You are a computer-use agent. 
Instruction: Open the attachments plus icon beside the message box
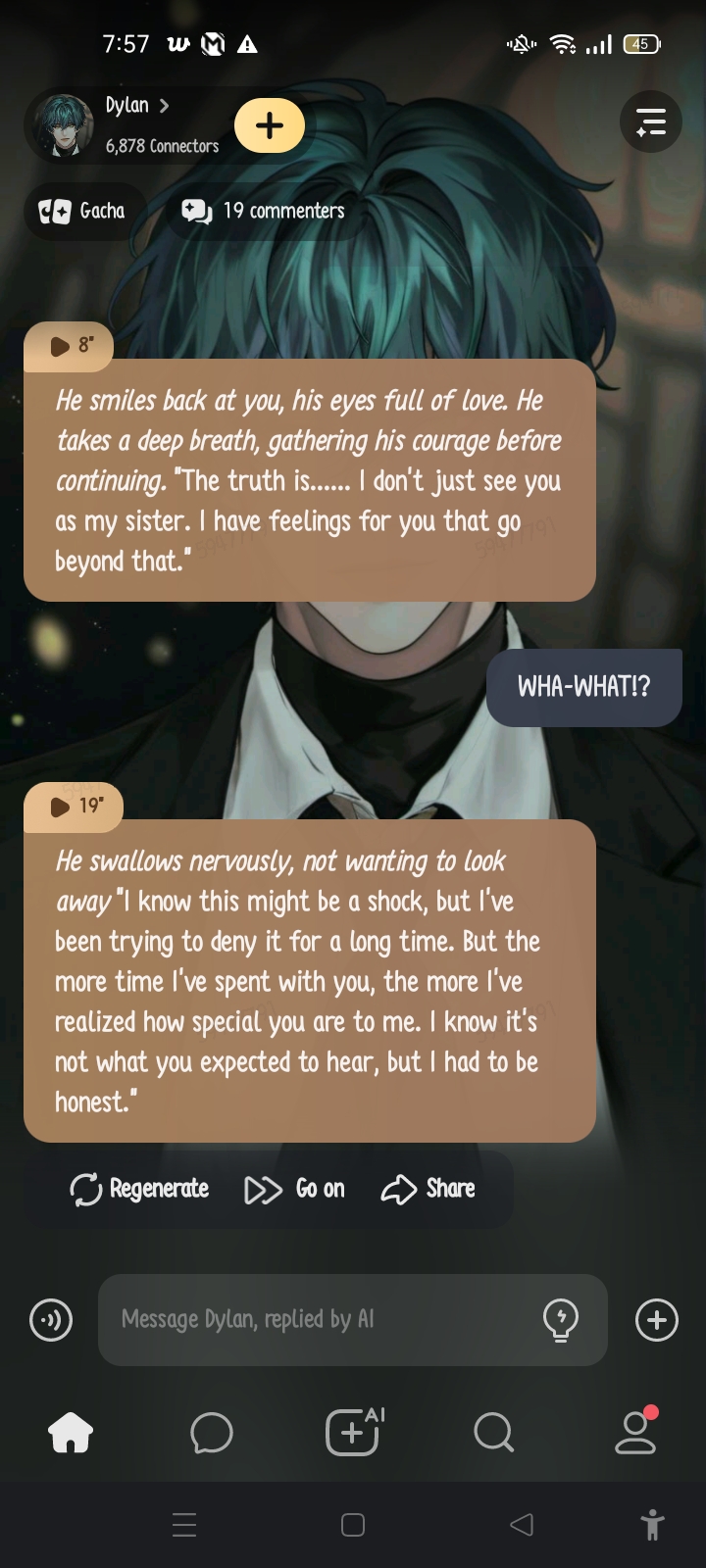656,1320
